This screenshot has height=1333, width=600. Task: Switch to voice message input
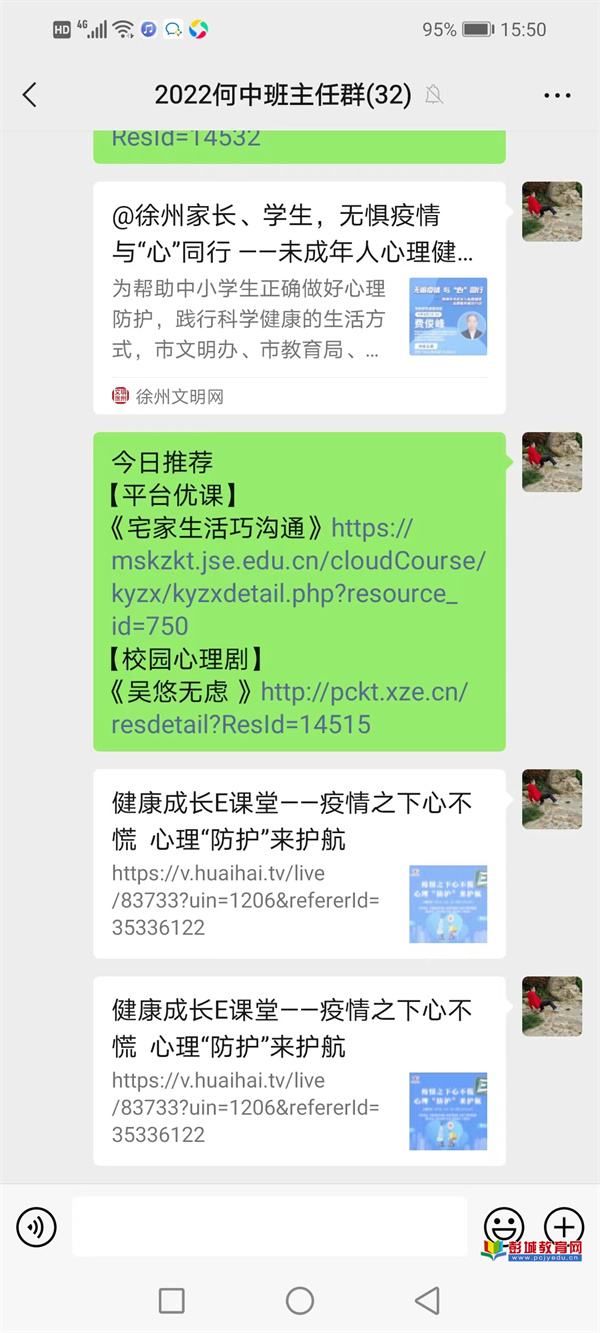click(37, 1226)
